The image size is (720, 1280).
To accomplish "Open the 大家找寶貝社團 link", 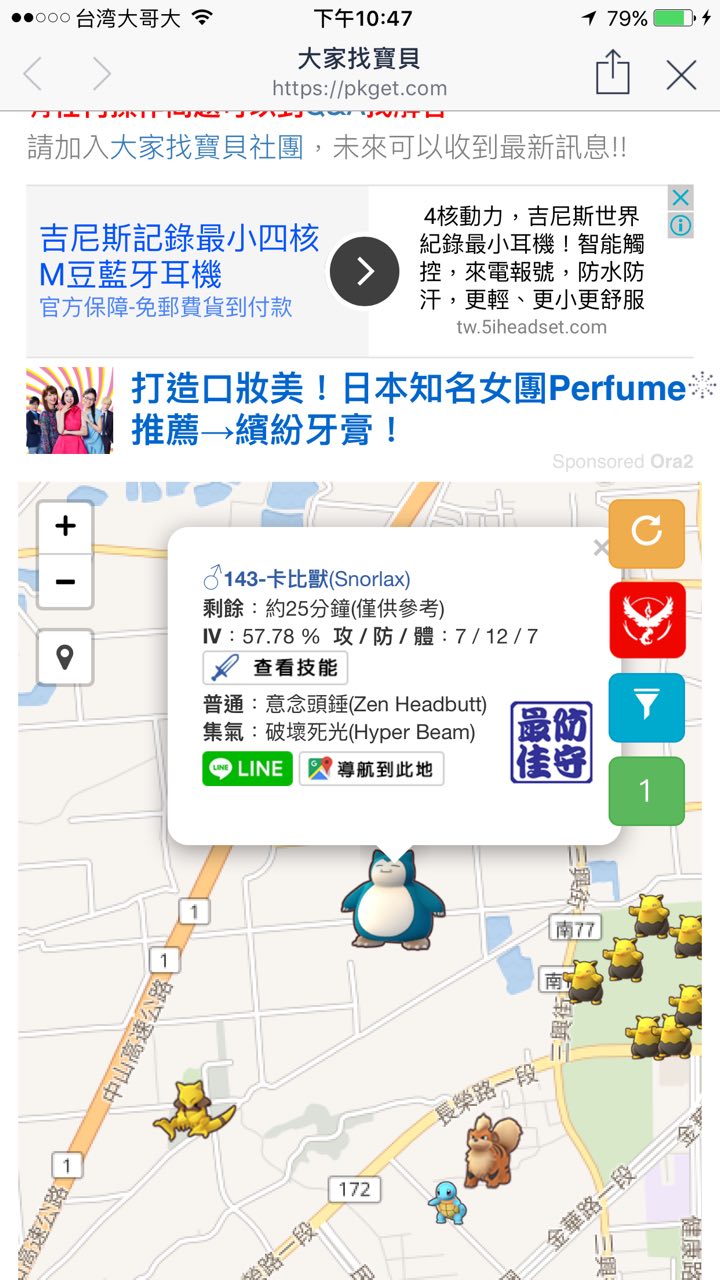I will tap(205, 149).
